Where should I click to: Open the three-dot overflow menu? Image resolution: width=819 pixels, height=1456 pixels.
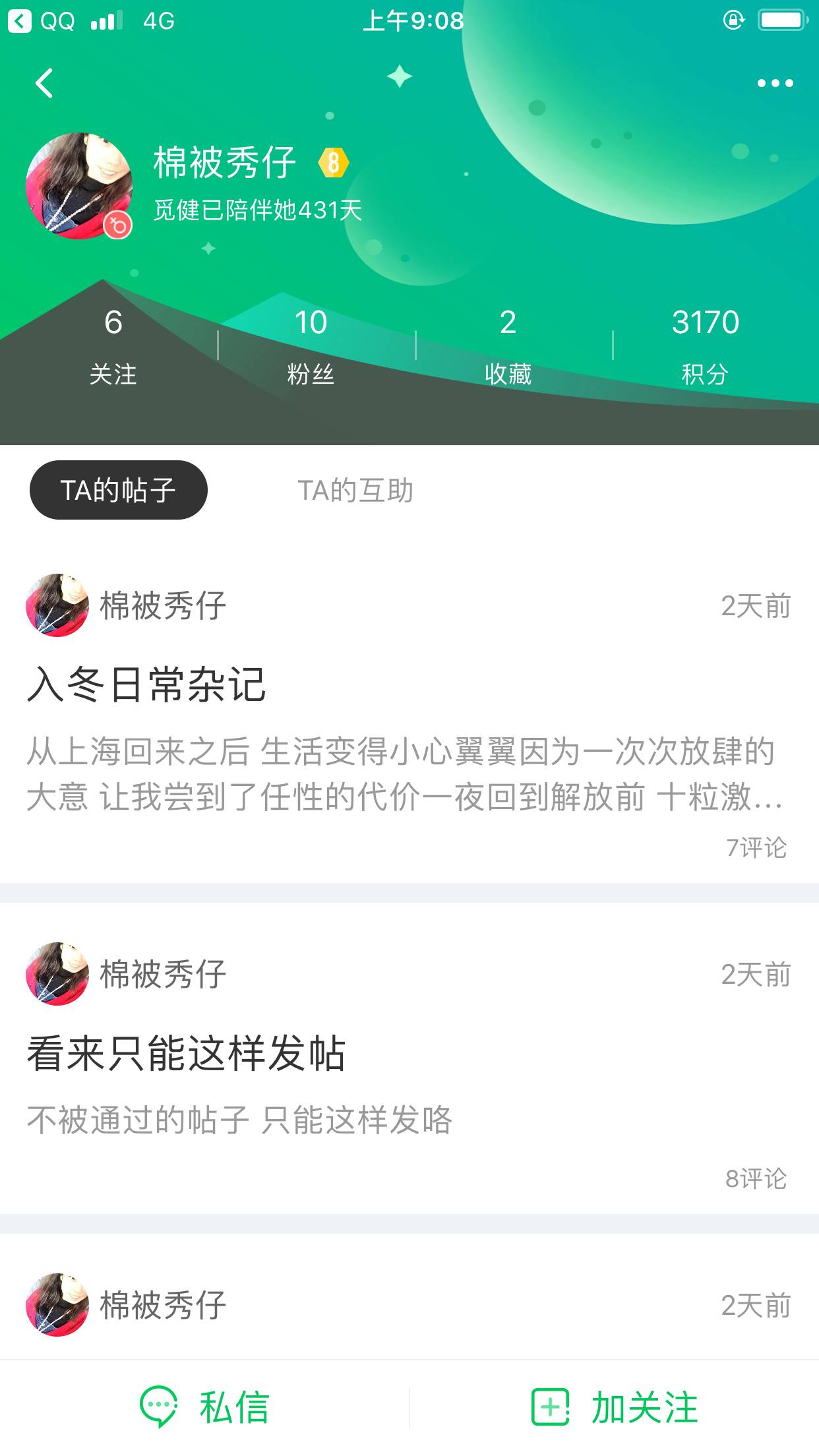pyautogui.click(x=775, y=83)
